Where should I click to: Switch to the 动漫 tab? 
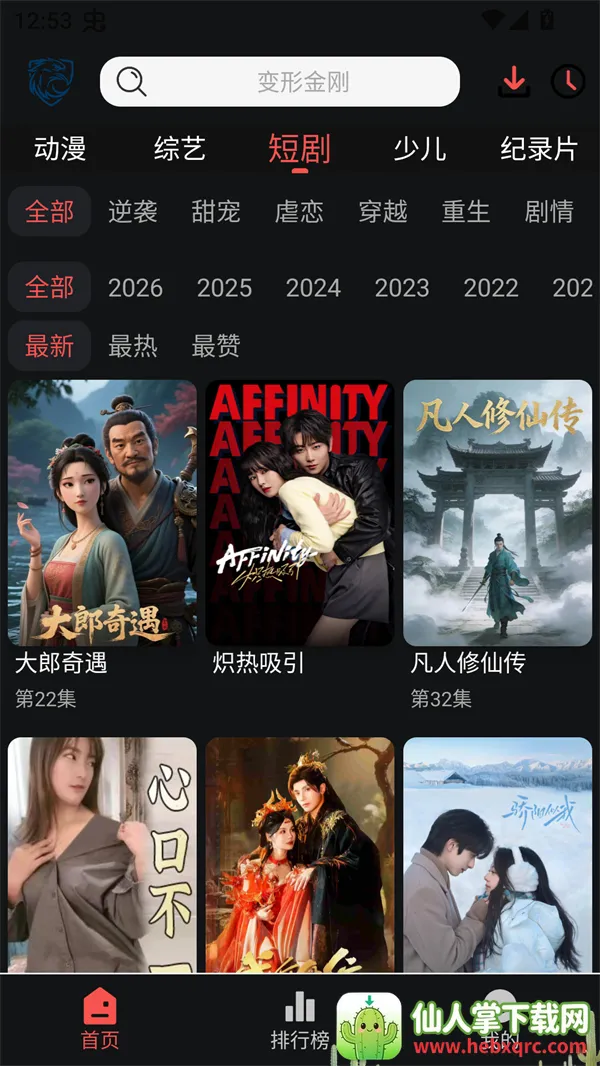pyautogui.click(x=60, y=149)
